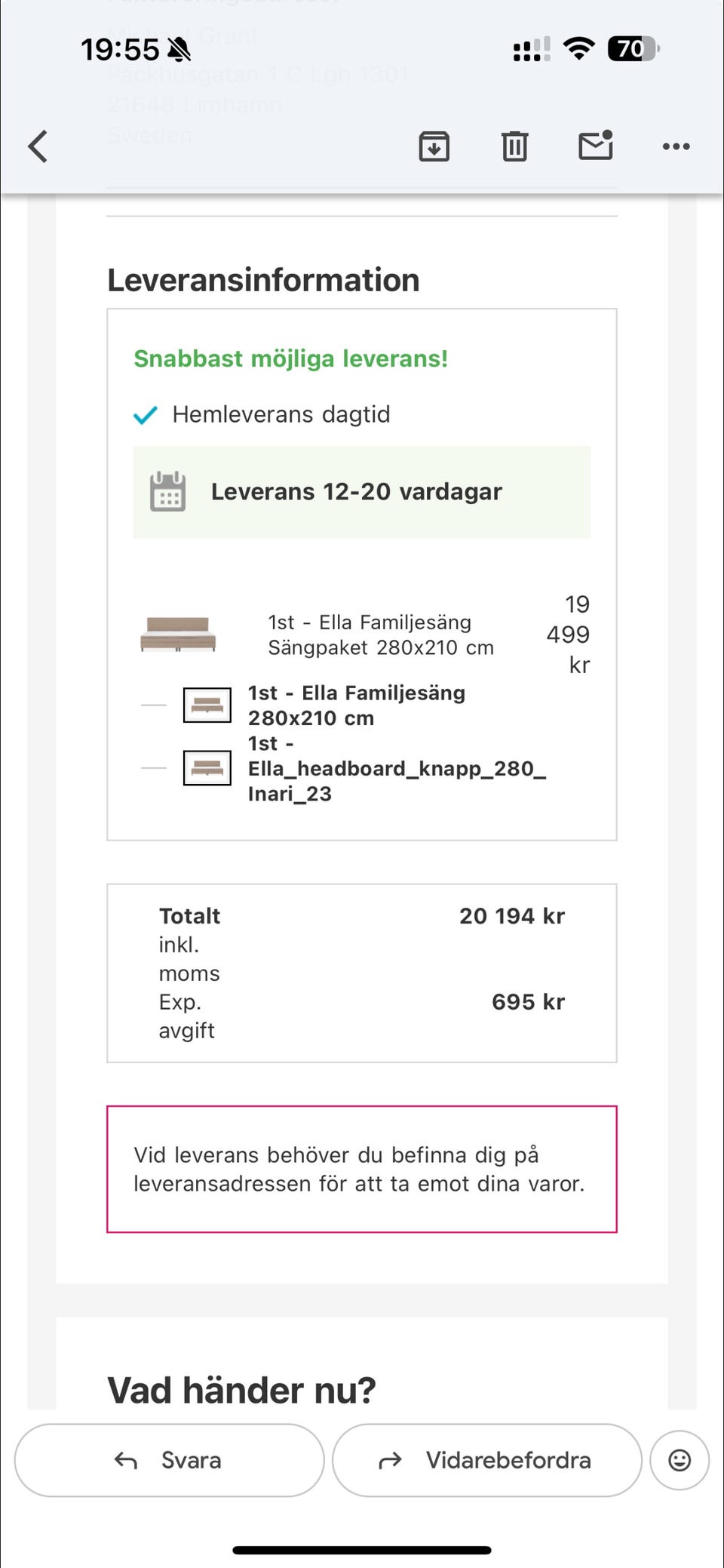
Task: Add an emoji reaction
Action: pos(680,1460)
